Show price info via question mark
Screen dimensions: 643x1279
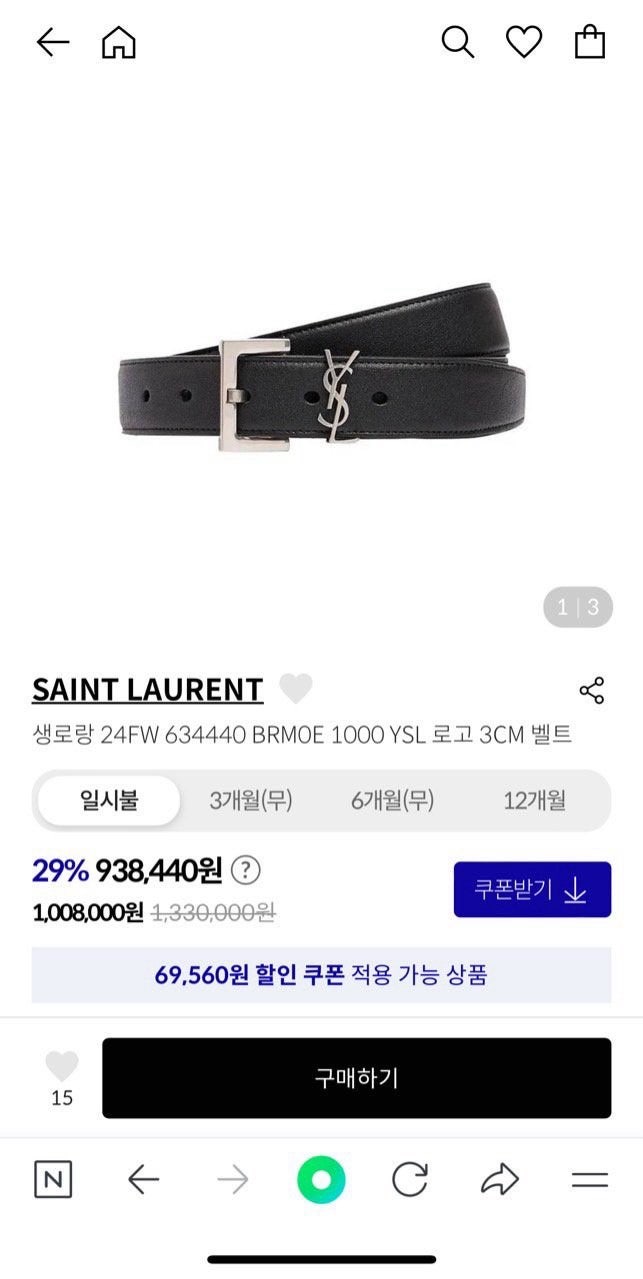click(x=245, y=871)
